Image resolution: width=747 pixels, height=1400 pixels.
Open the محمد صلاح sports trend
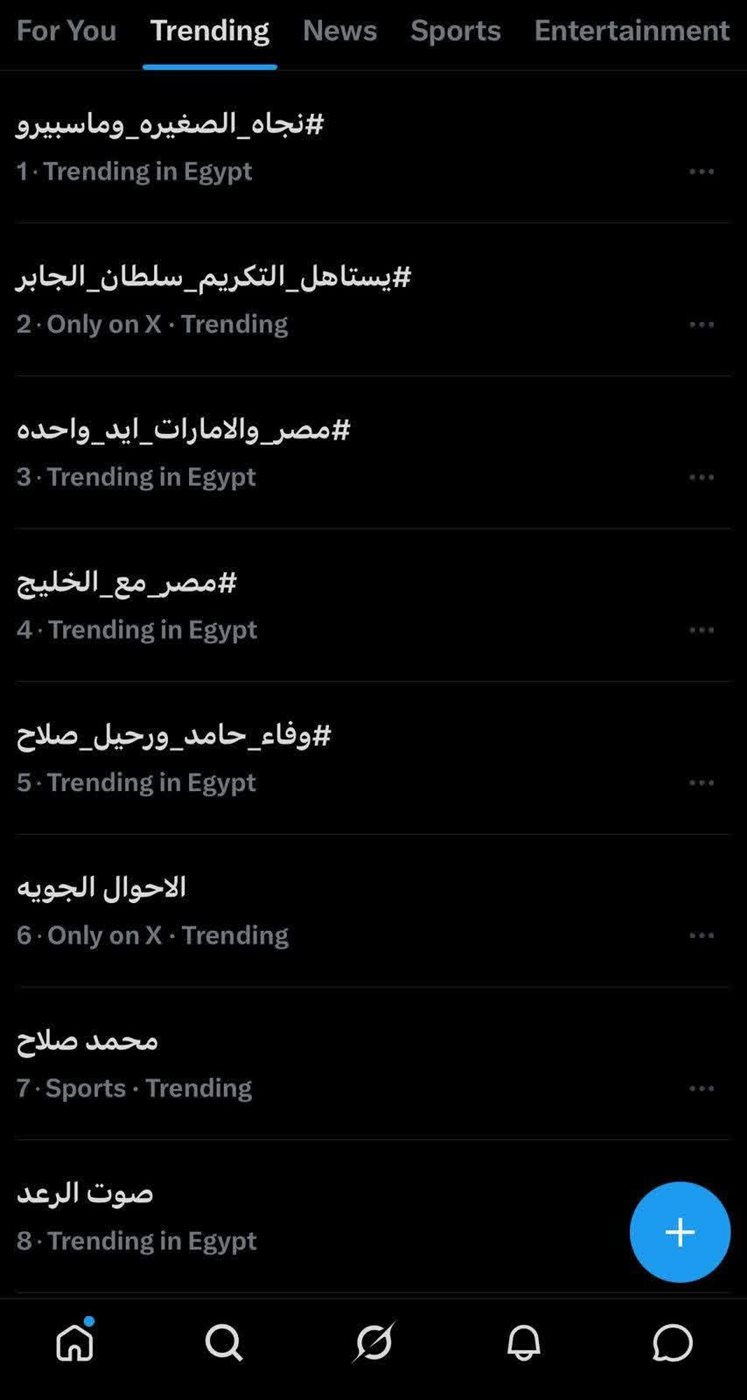coord(87,1041)
